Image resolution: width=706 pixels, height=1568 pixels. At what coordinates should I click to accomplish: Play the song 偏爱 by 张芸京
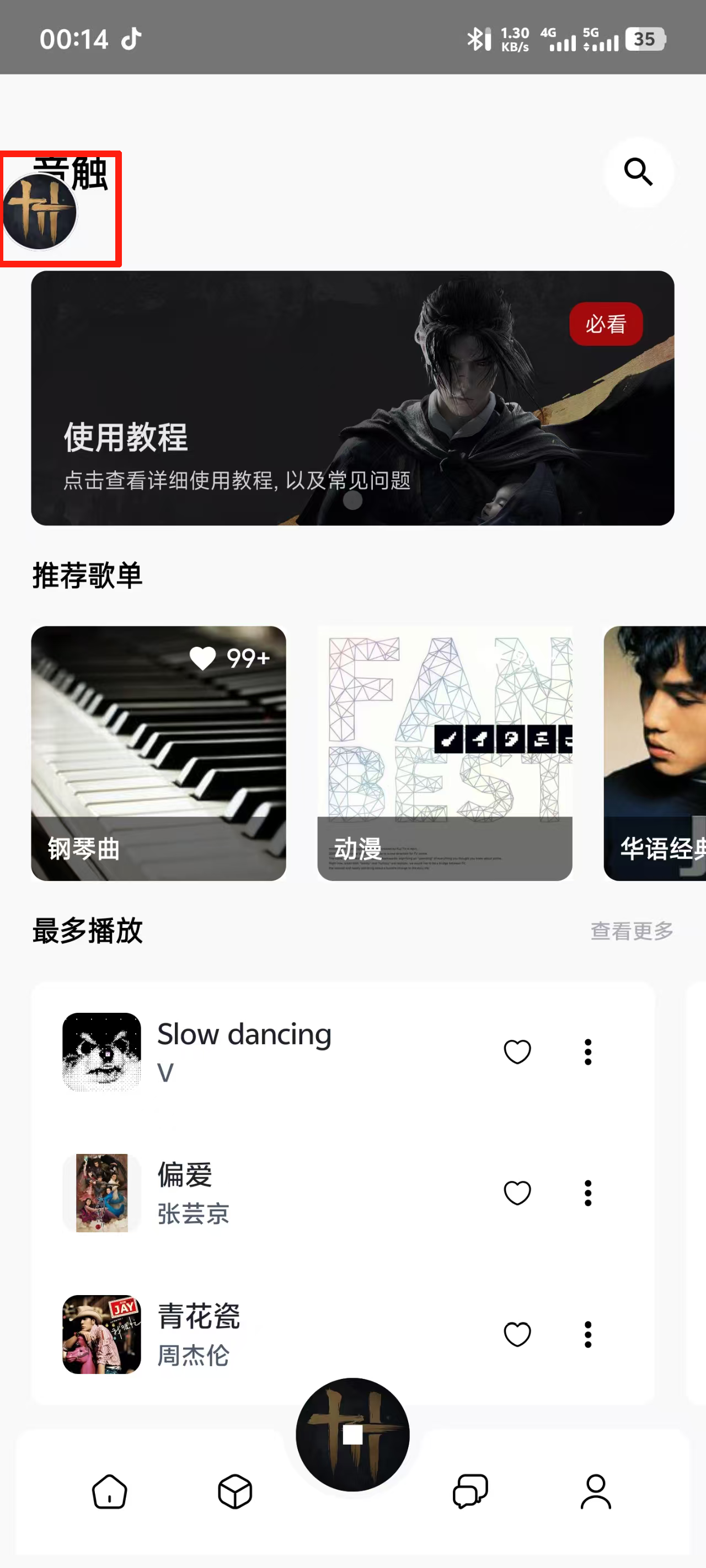tap(244, 1193)
